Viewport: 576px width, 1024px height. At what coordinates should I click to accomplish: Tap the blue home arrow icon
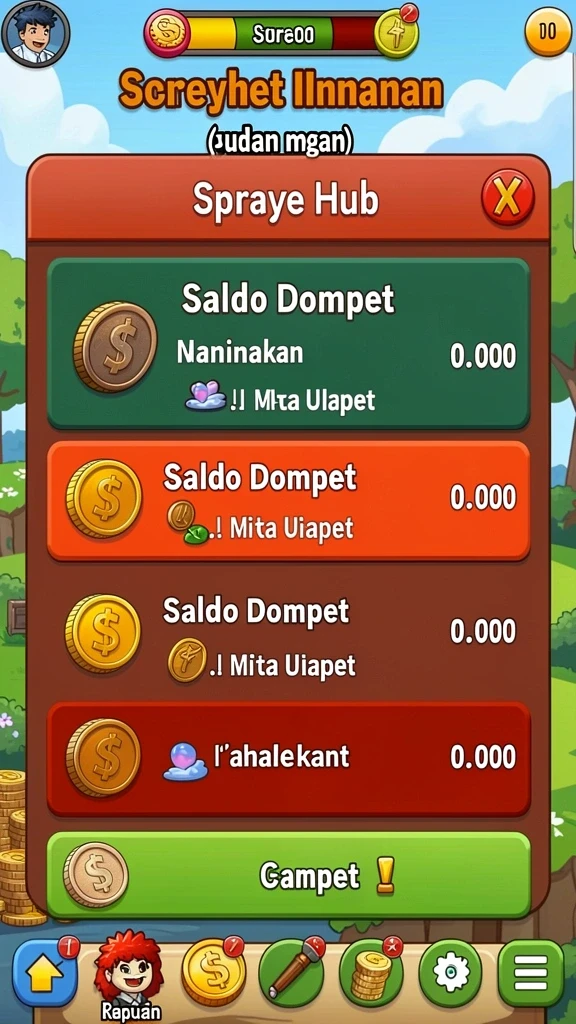coord(45,974)
